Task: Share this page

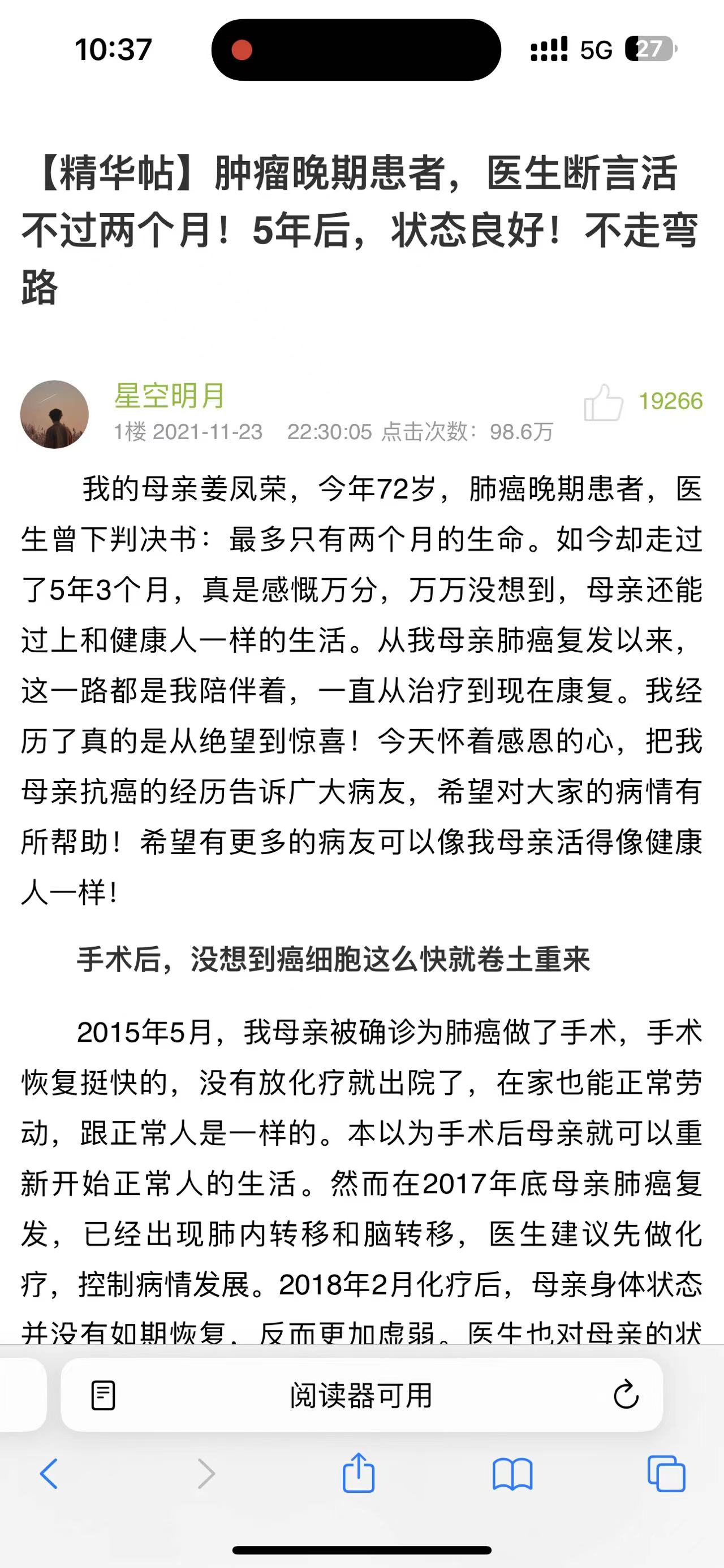Action: [358, 1472]
